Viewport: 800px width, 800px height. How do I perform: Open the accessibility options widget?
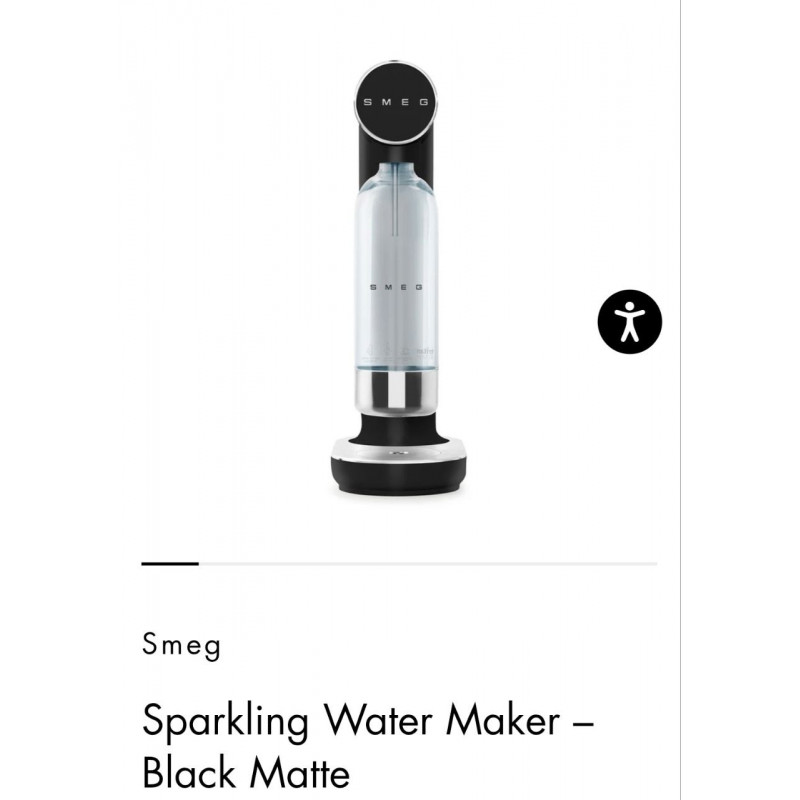pyautogui.click(x=630, y=320)
